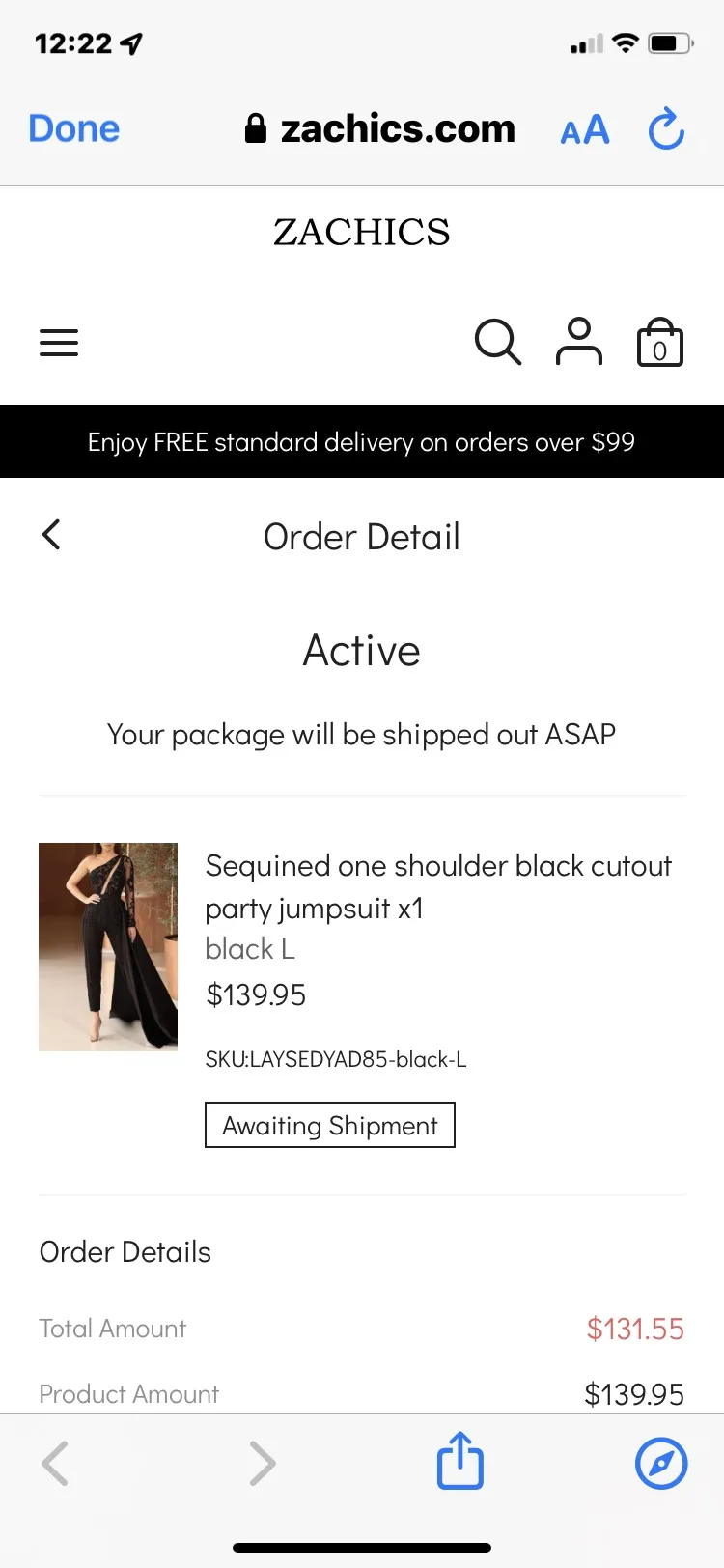This screenshot has width=724, height=1568.
Task: Open the hamburger menu
Action: [59, 343]
